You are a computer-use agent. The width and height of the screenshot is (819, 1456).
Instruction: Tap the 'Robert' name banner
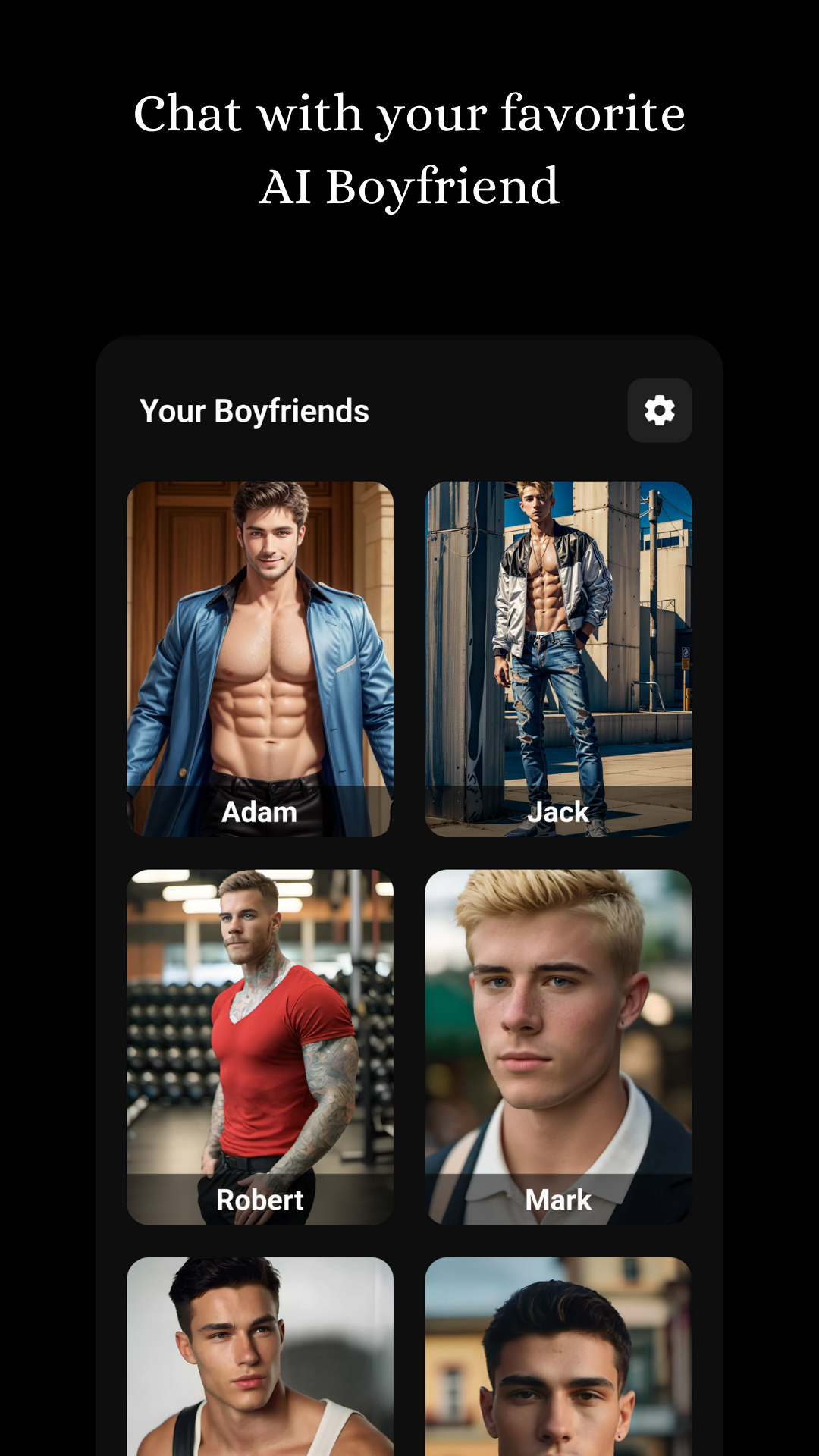(x=259, y=1200)
